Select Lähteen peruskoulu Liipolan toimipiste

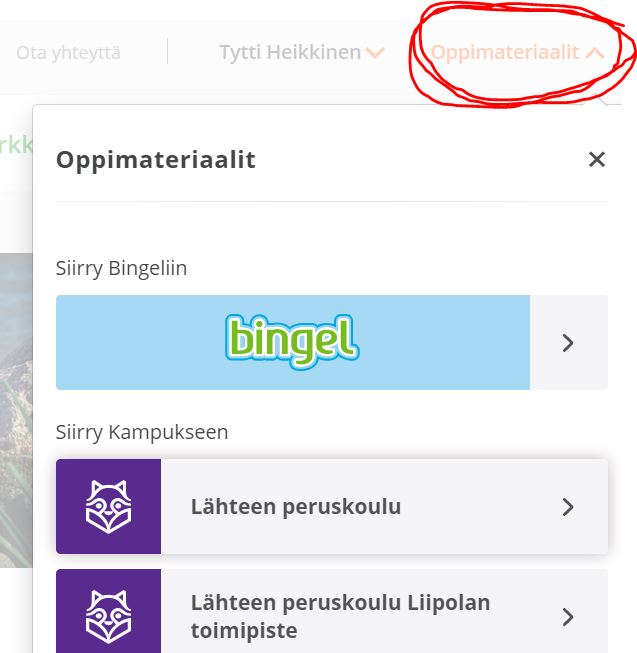click(x=331, y=616)
